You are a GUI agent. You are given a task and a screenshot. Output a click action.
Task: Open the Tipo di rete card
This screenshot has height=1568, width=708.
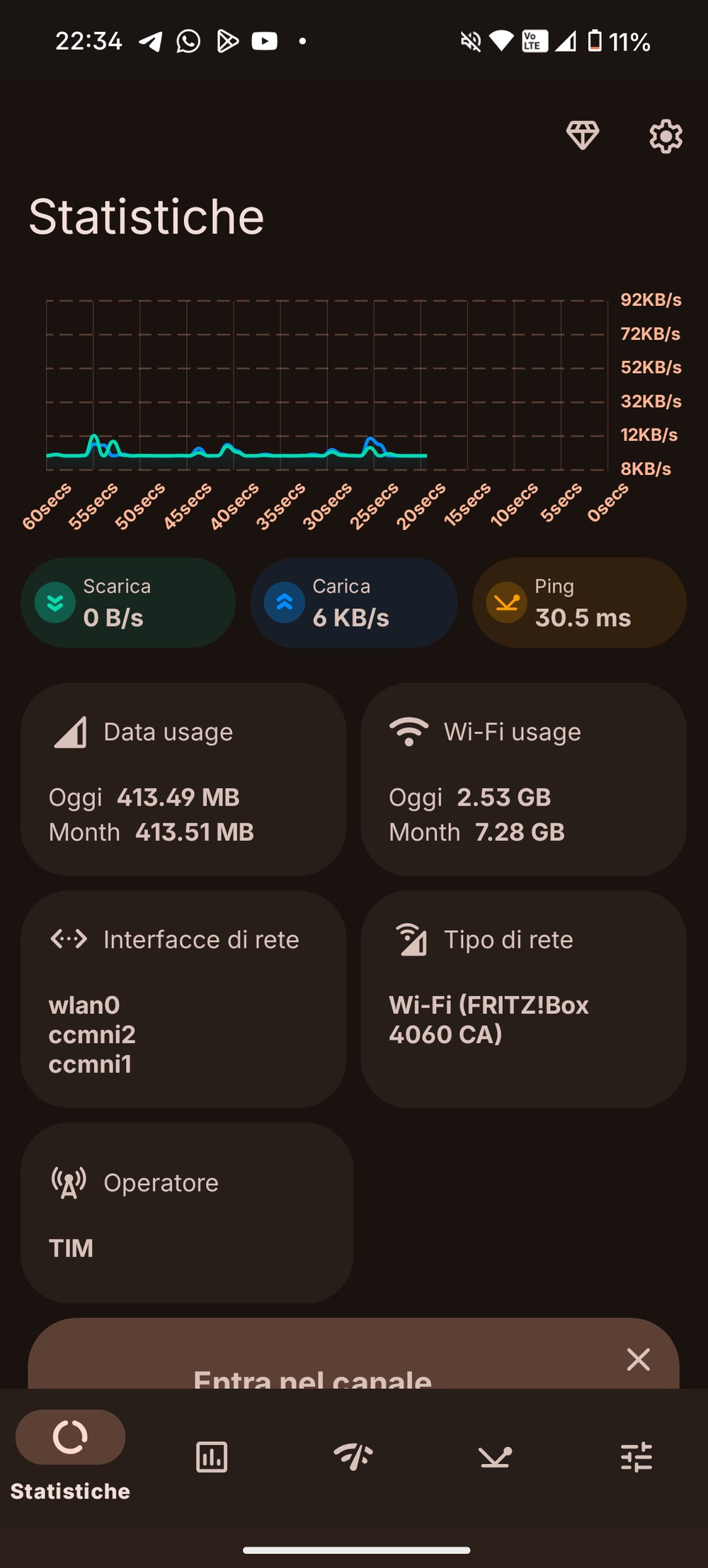523,999
